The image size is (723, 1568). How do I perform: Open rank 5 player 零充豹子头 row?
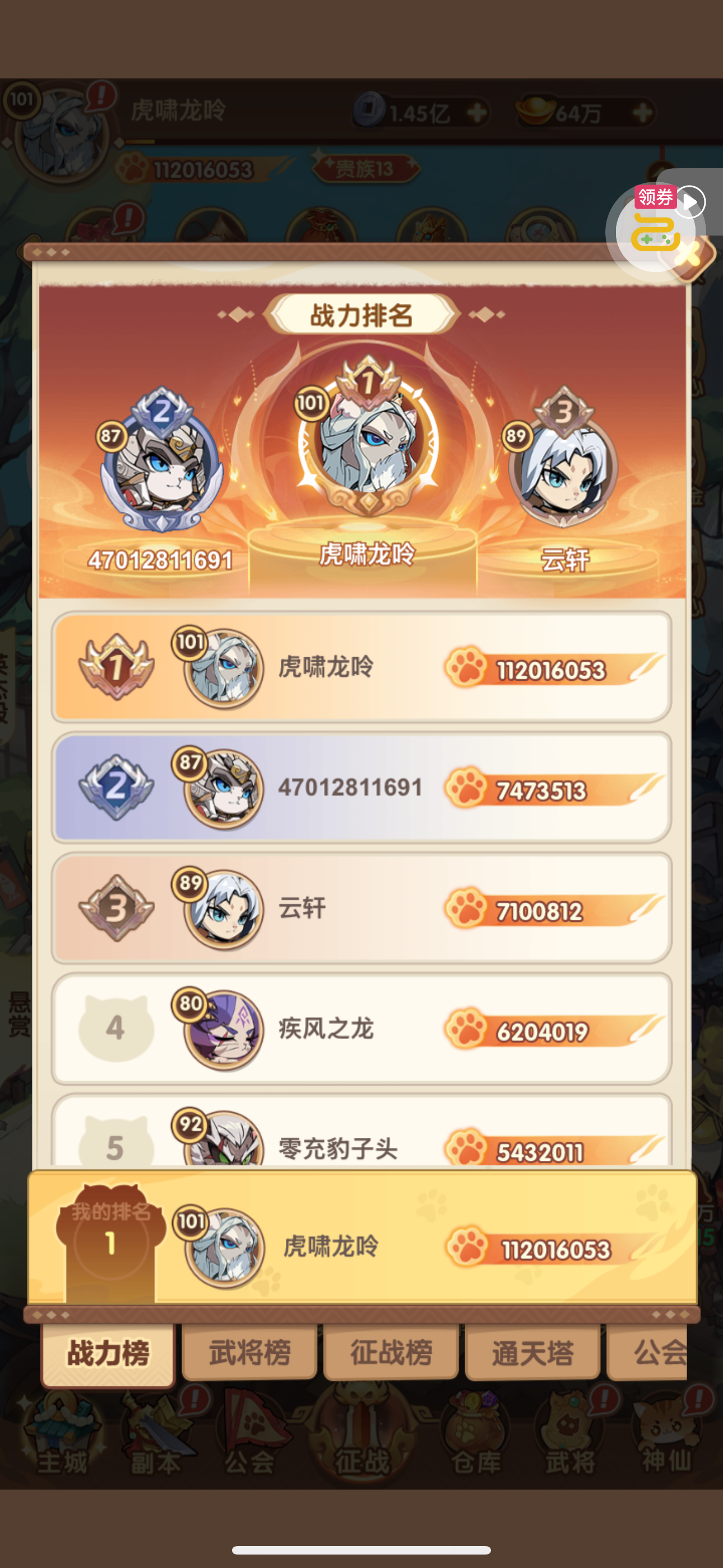(x=361, y=1138)
